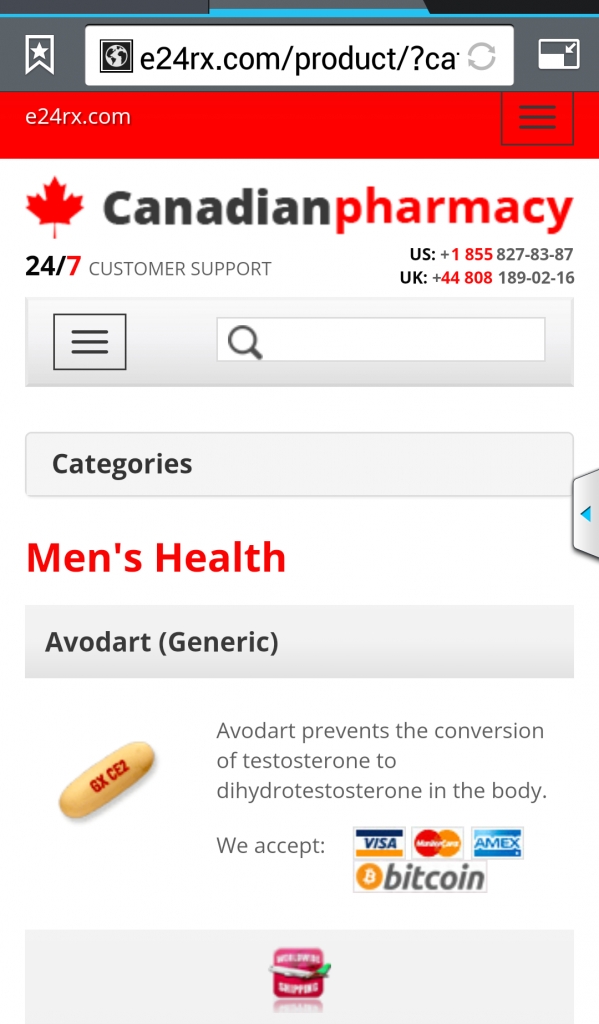Tap the e24rx.com header link
The height and width of the screenshot is (1024, 599).
tap(78, 117)
